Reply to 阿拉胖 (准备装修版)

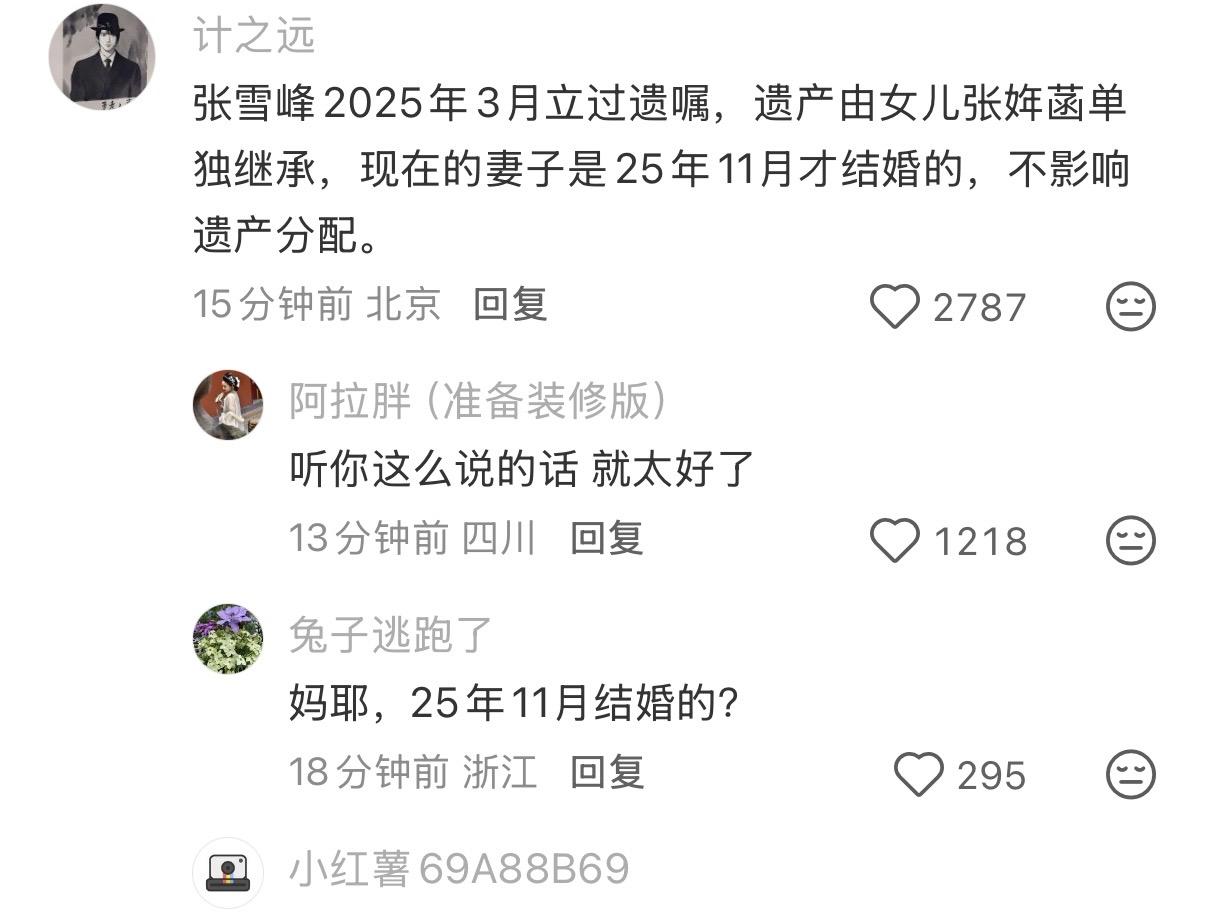(606, 538)
